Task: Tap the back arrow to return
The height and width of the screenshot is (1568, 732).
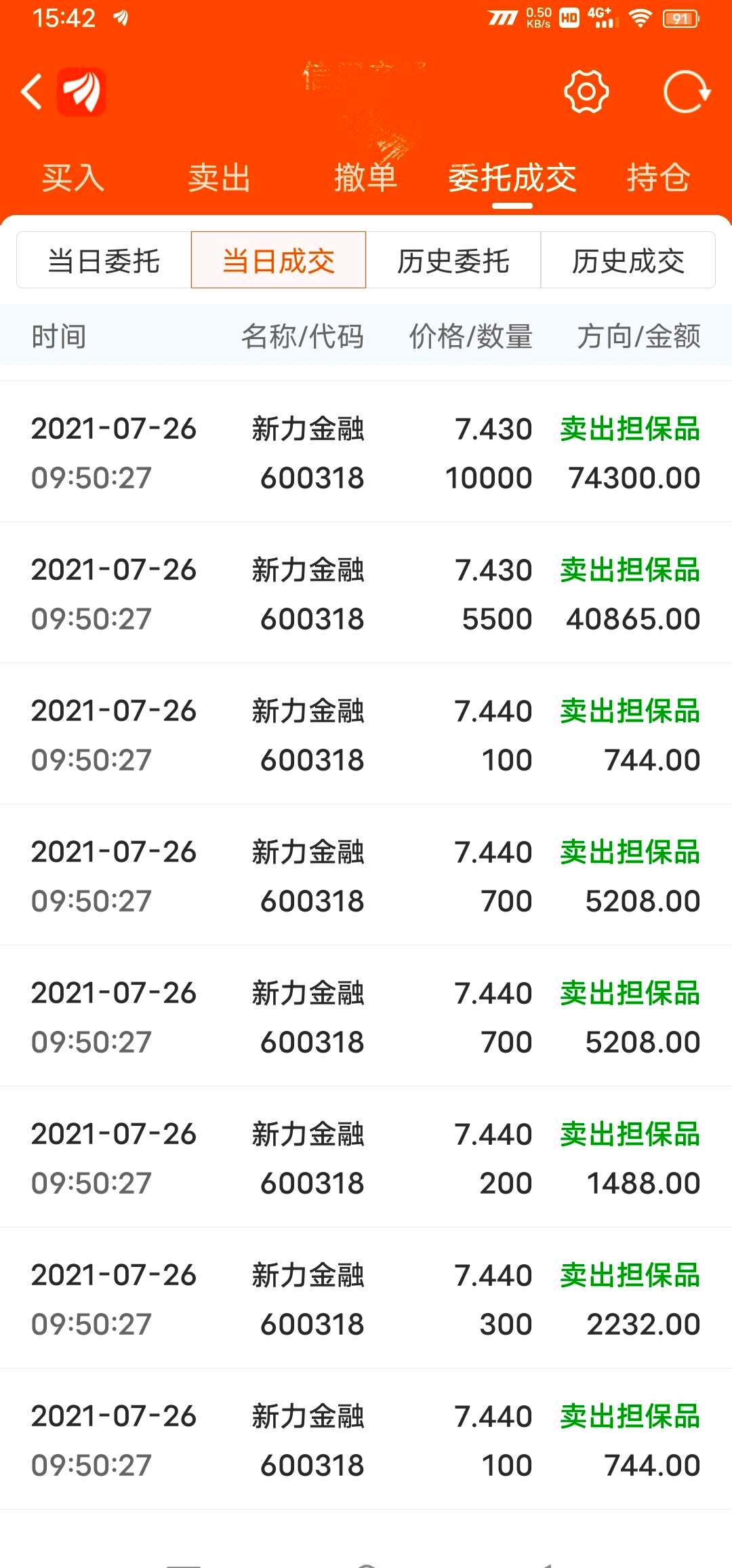Action: click(x=32, y=91)
